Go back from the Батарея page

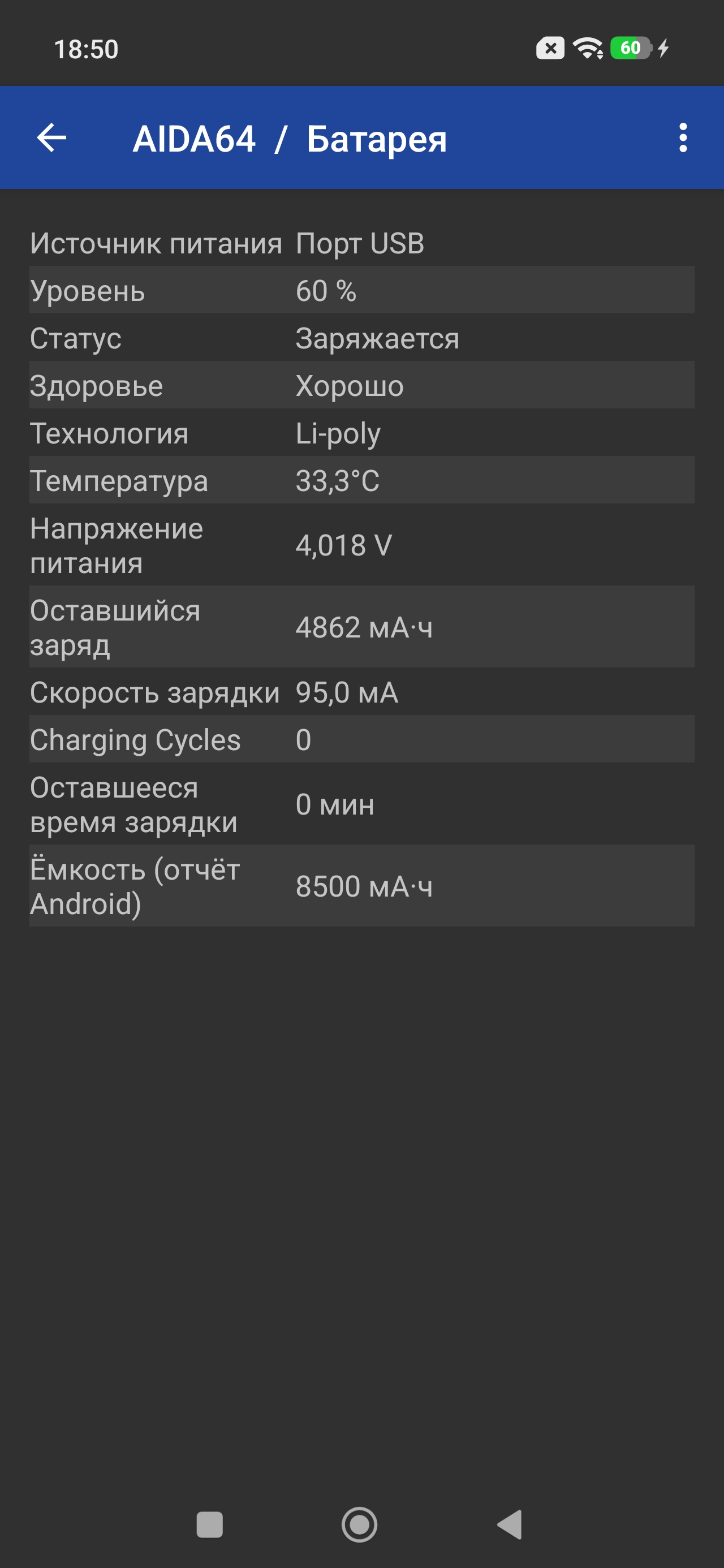tap(52, 137)
